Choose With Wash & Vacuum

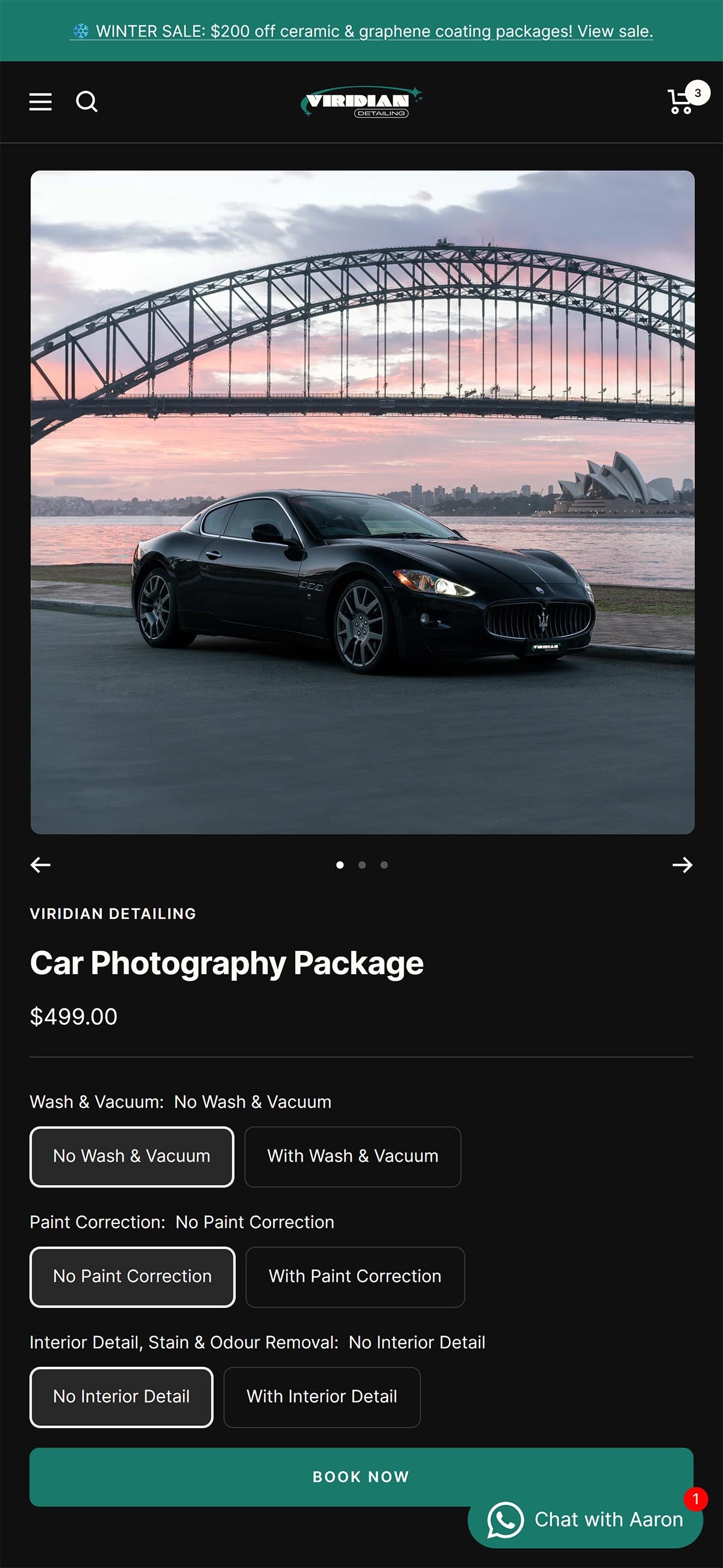tap(352, 1156)
